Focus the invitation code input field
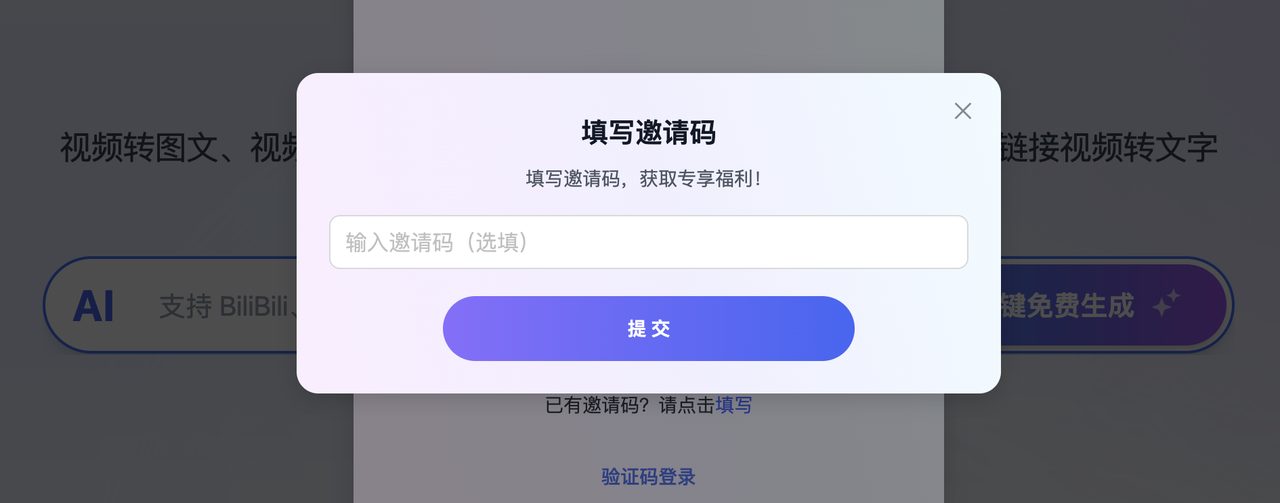Screen dimensions: 1280x503 pos(648,242)
